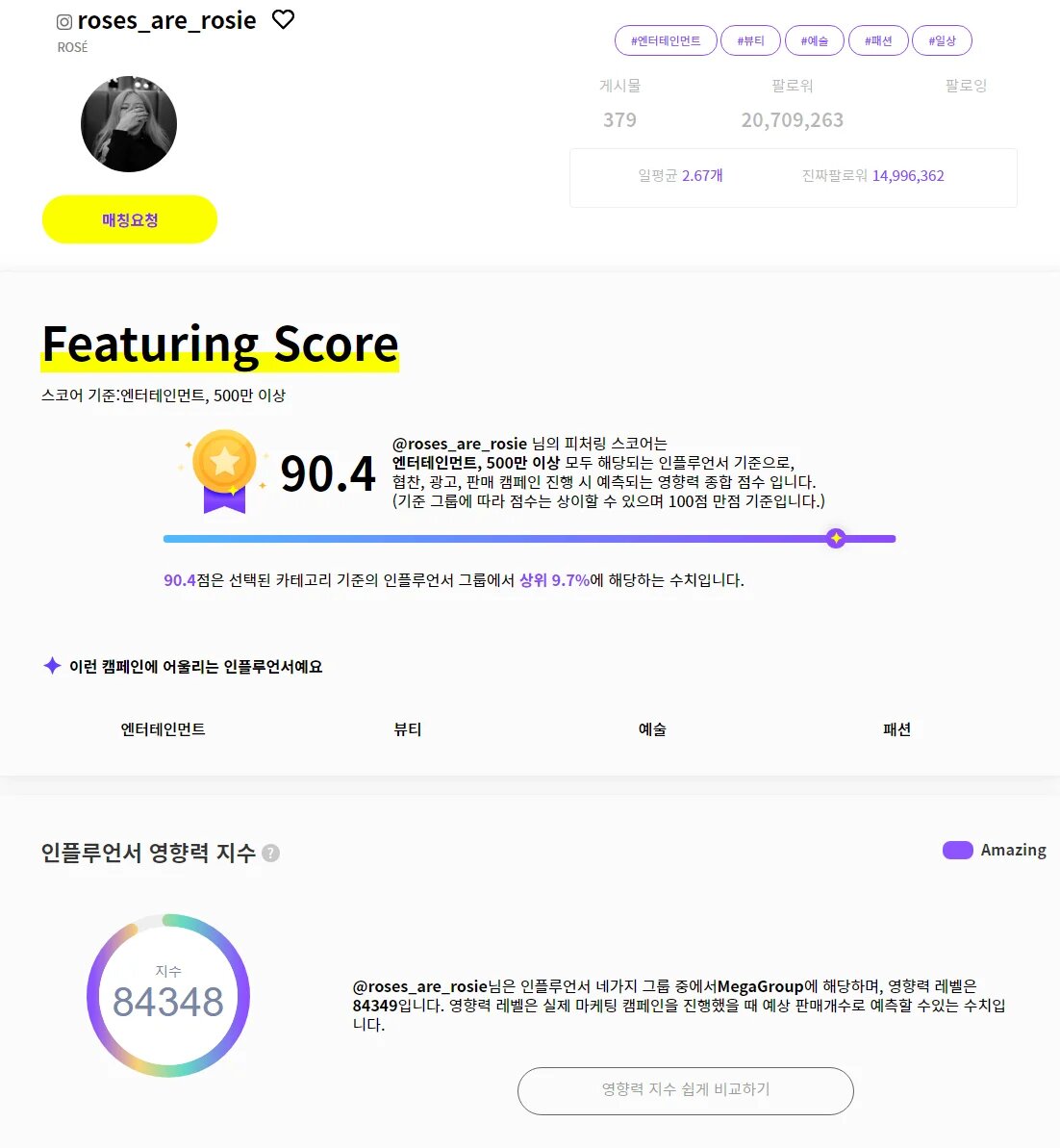
Task: Open the roses_are_rosie profile picture
Action: 129,124
